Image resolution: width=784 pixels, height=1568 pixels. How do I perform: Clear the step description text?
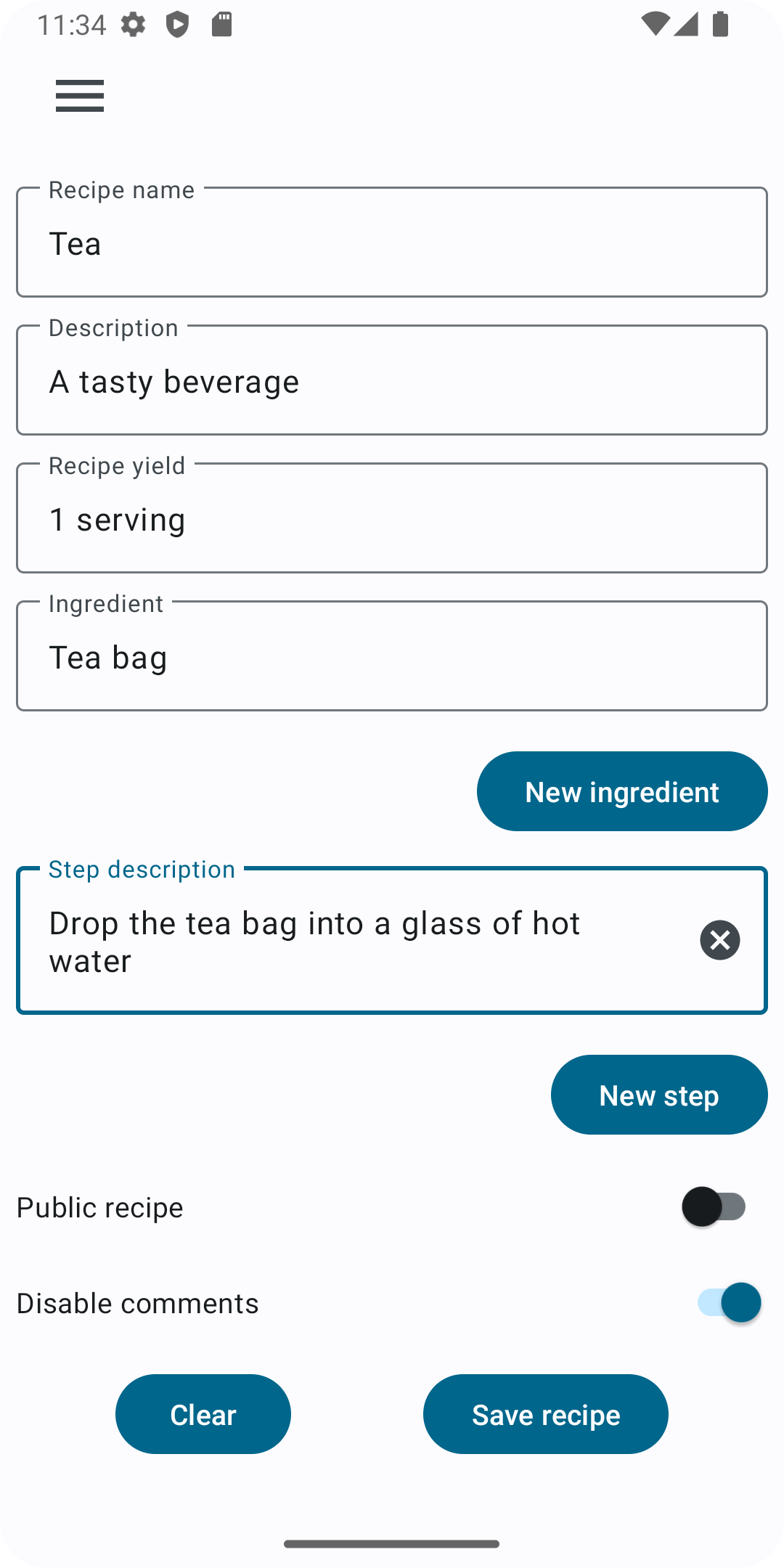coord(719,940)
